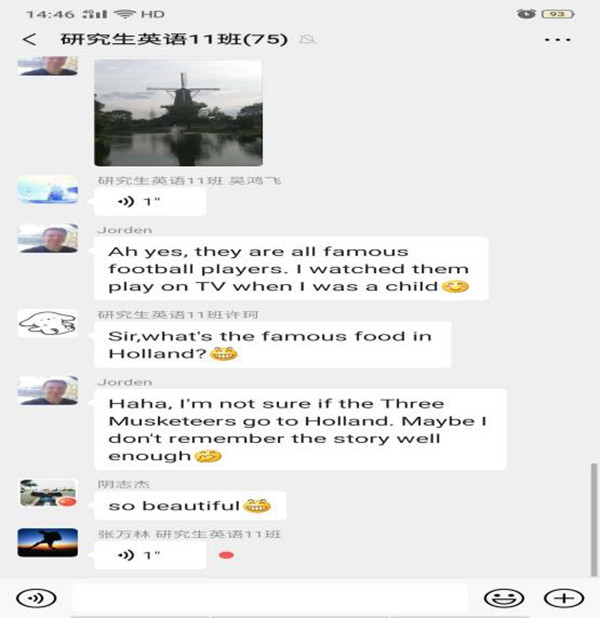This screenshot has width=600, height=618.
Task: View 许珂's profile avatar
Action: click(47, 323)
